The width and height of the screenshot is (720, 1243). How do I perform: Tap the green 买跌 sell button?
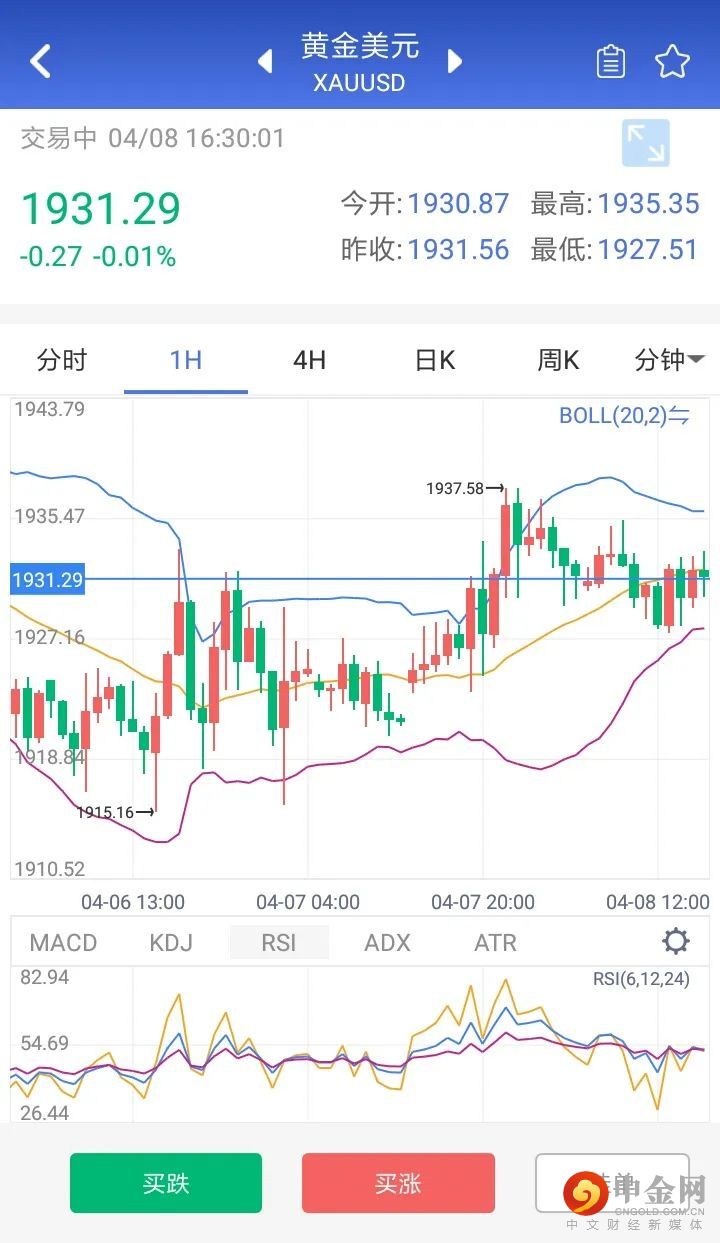pos(166,1183)
